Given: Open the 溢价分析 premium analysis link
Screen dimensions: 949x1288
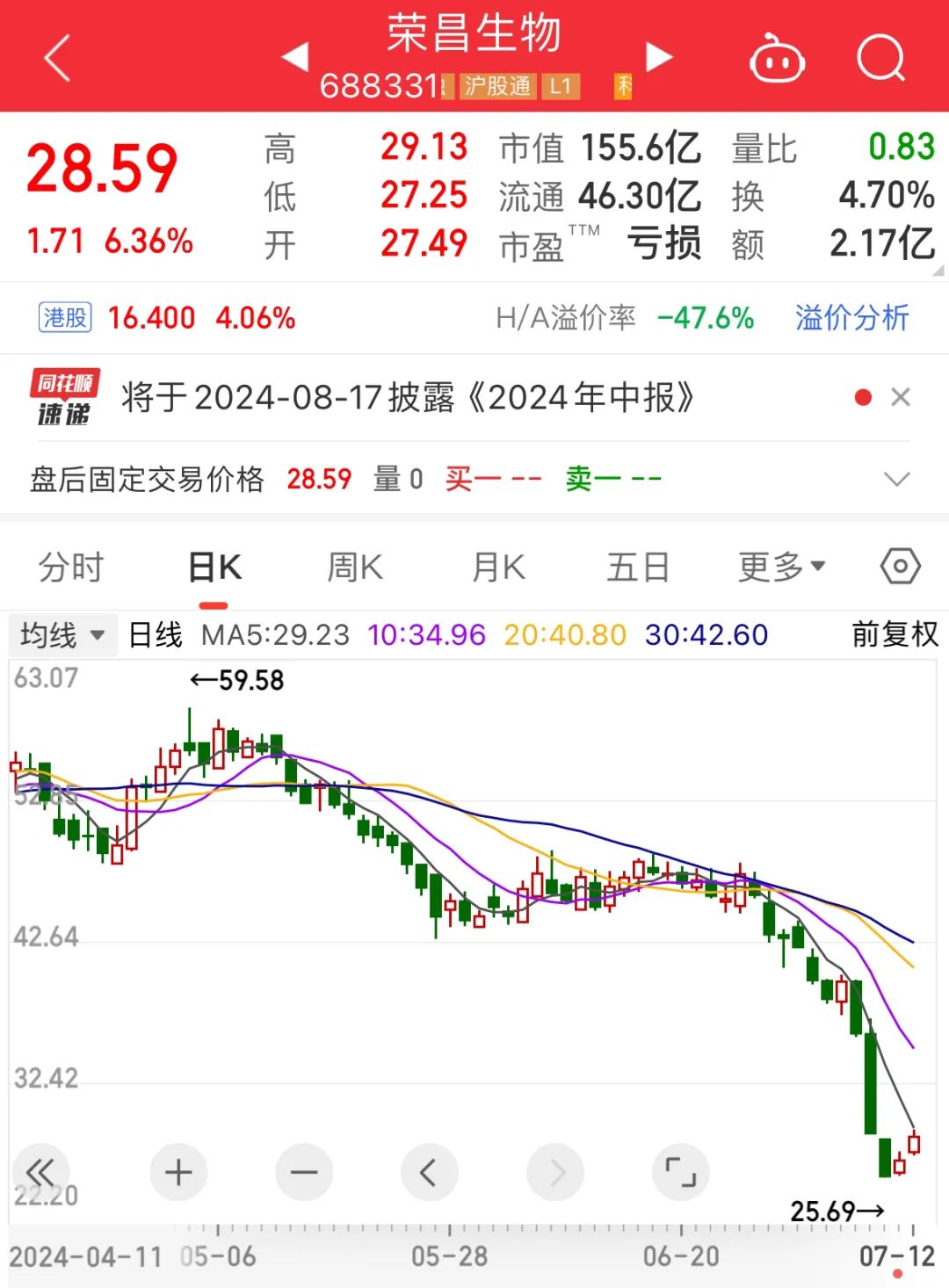Looking at the screenshot, I should (x=851, y=319).
